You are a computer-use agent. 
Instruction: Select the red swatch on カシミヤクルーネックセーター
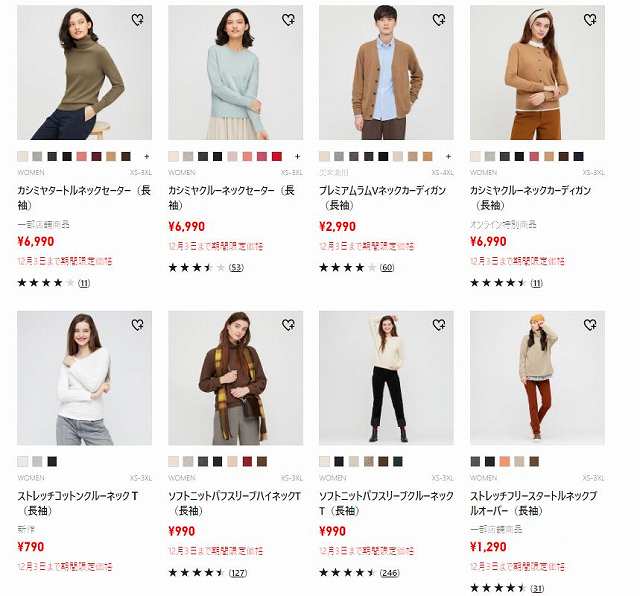(x=277, y=157)
